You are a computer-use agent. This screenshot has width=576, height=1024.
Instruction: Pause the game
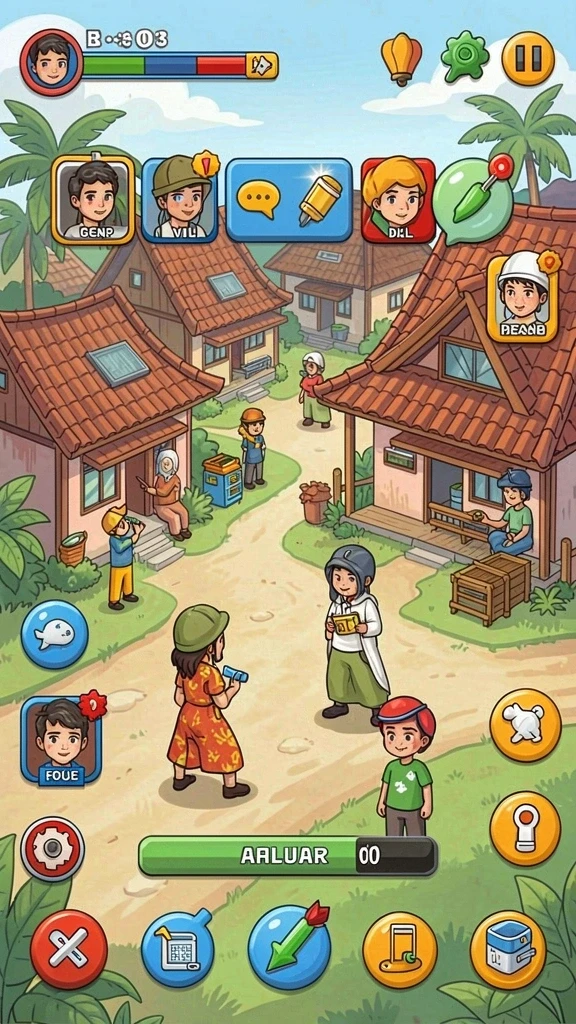(x=528, y=58)
